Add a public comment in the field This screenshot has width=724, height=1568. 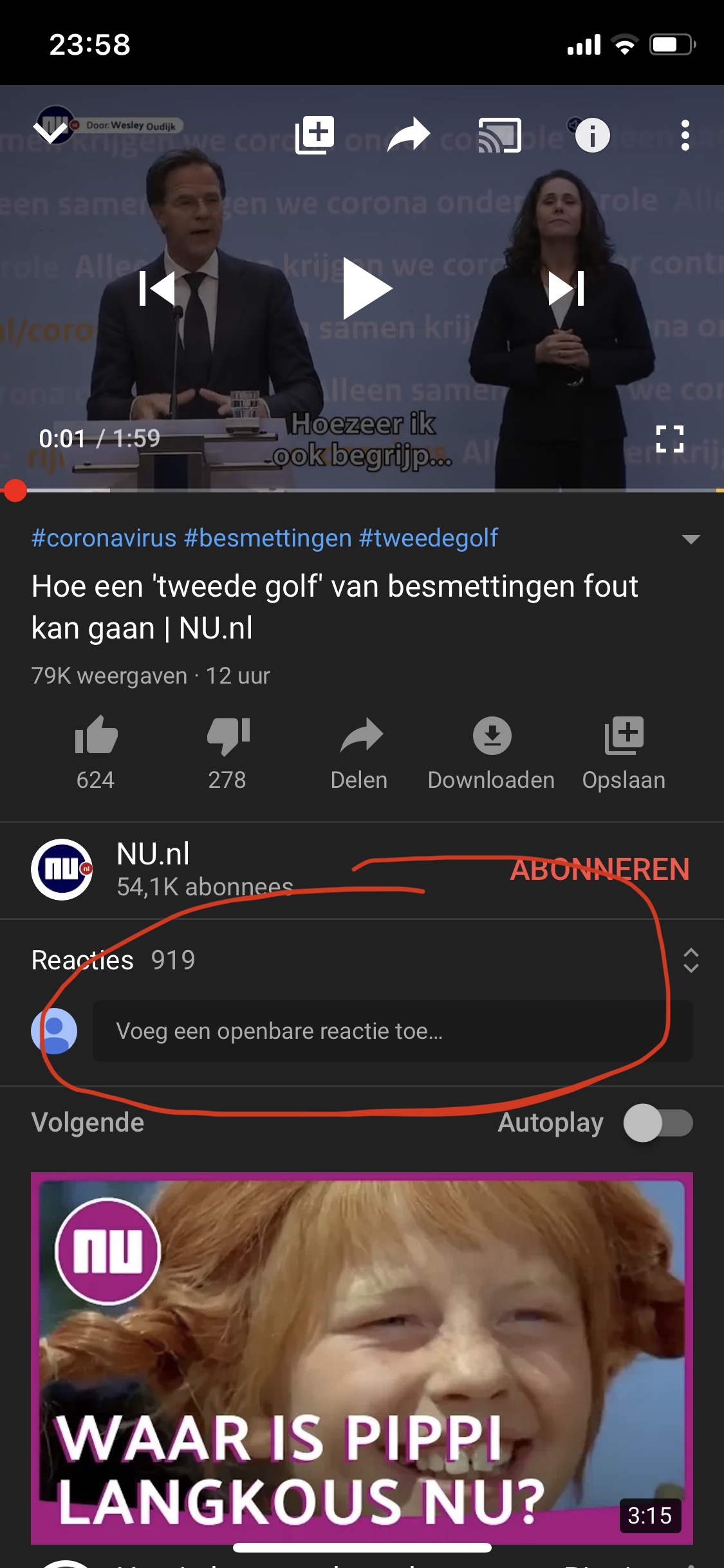point(393,1031)
